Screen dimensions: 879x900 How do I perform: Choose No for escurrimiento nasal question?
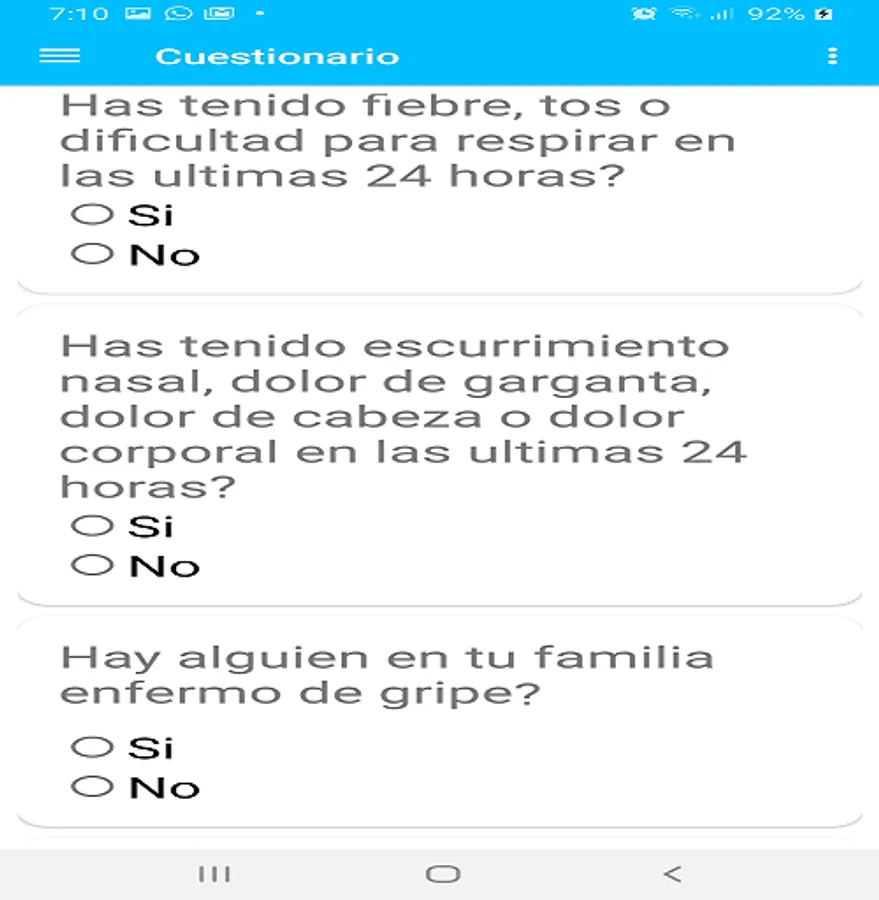[93, 566]
